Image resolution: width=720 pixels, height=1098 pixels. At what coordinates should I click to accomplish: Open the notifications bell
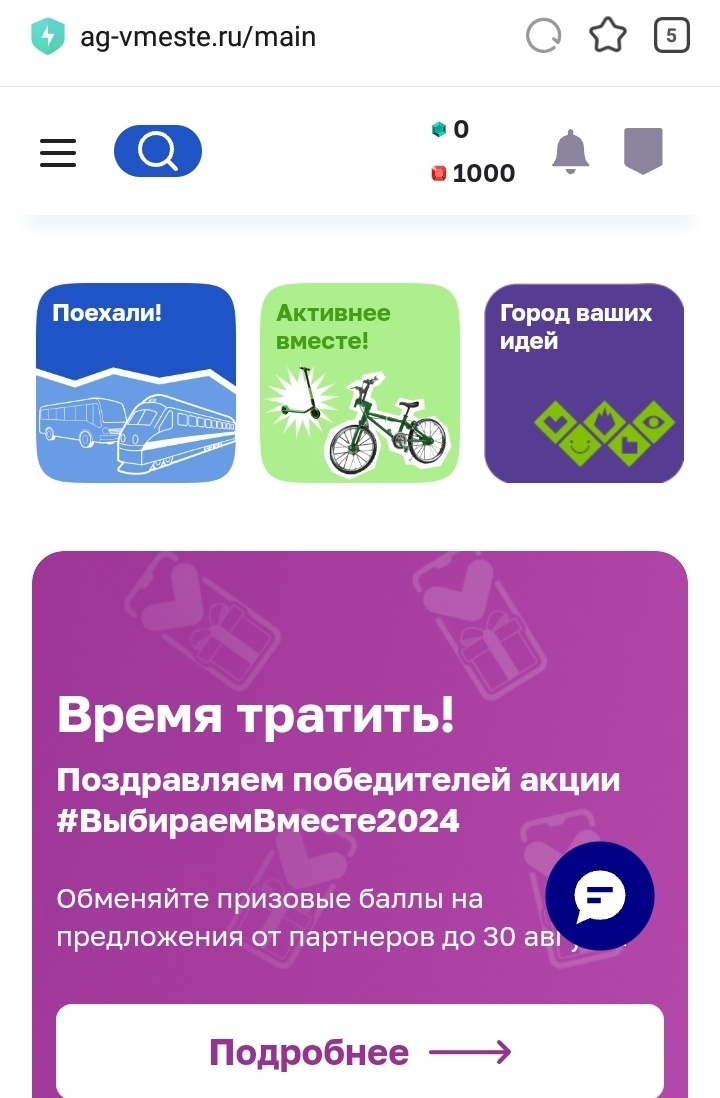[x=570, y=151]
